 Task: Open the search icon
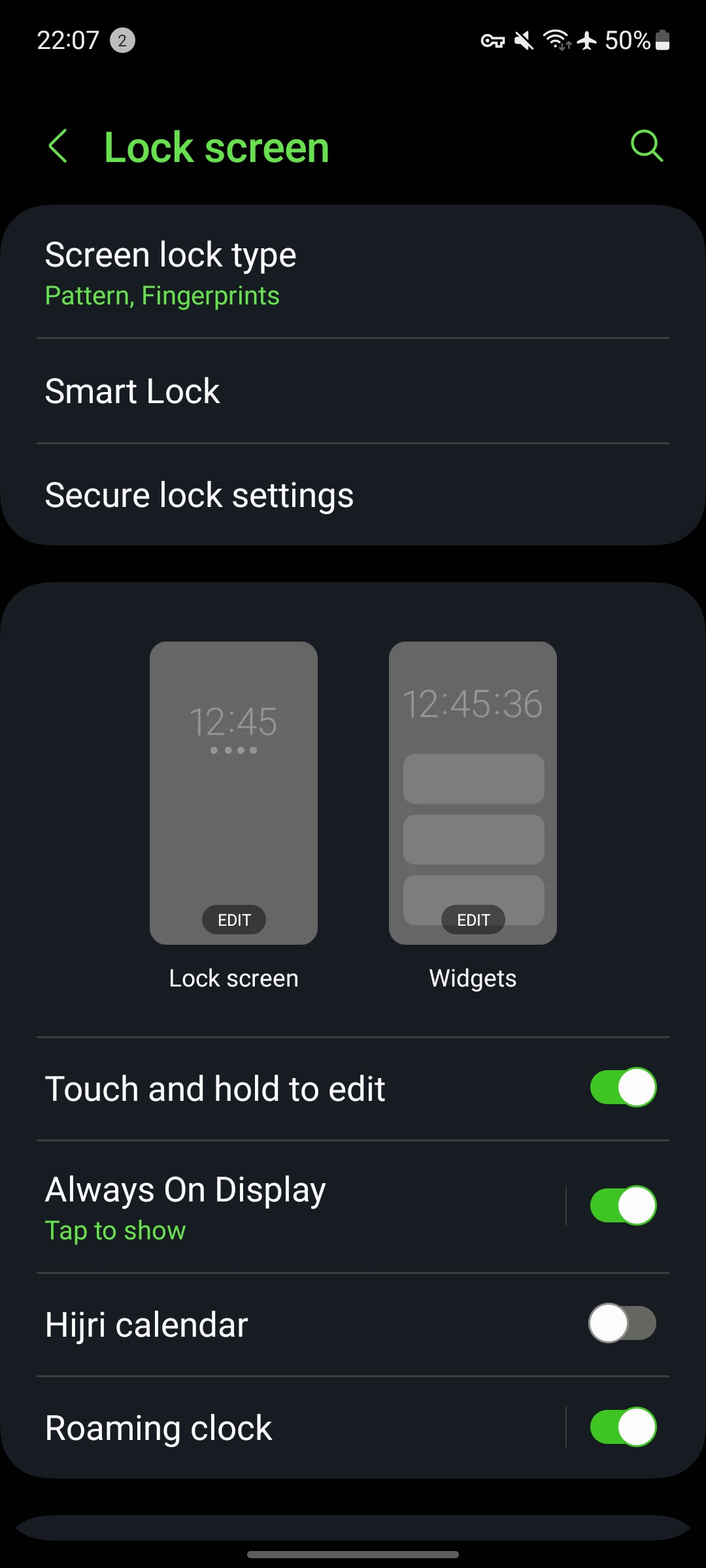tap(647, 146)
